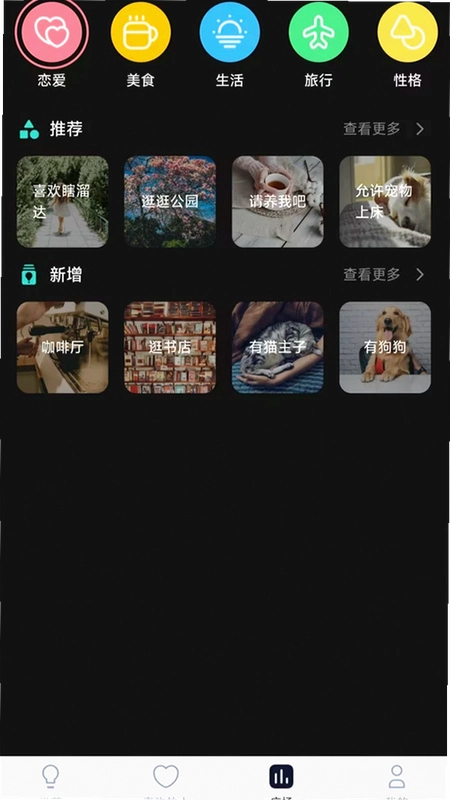
Task: View more in the 新增 section
Action: [384, 274]
